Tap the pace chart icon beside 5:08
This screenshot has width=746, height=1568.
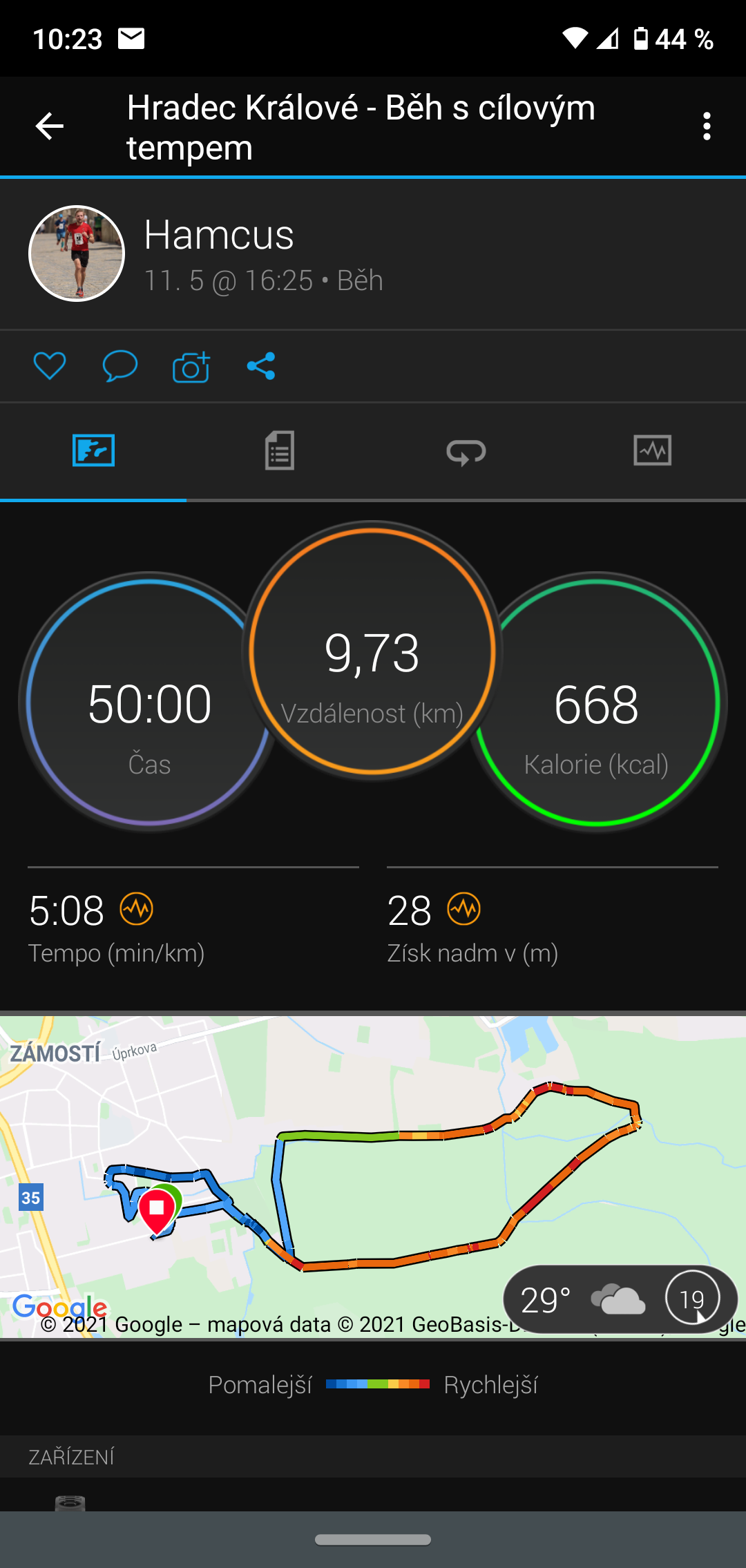(x=137, y=909)
